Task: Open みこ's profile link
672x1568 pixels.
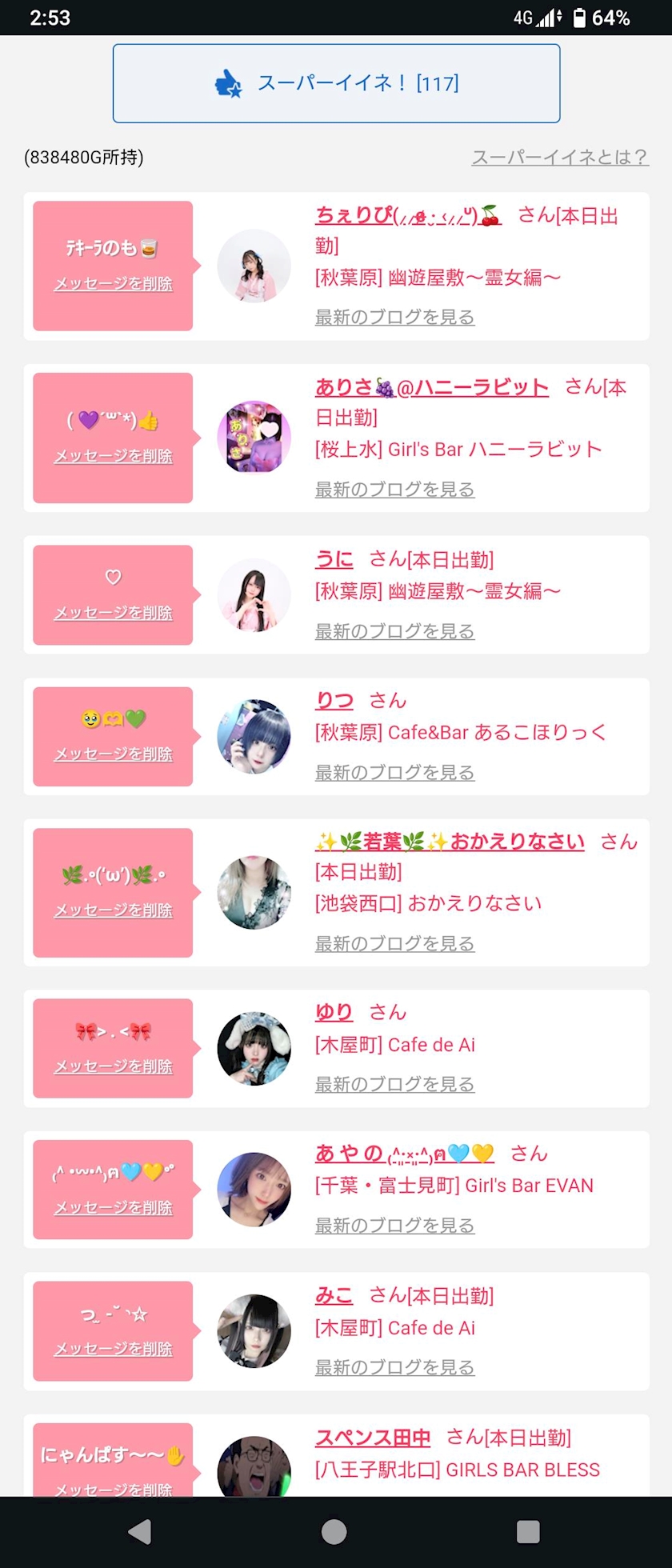Action: coord(334,1295)
